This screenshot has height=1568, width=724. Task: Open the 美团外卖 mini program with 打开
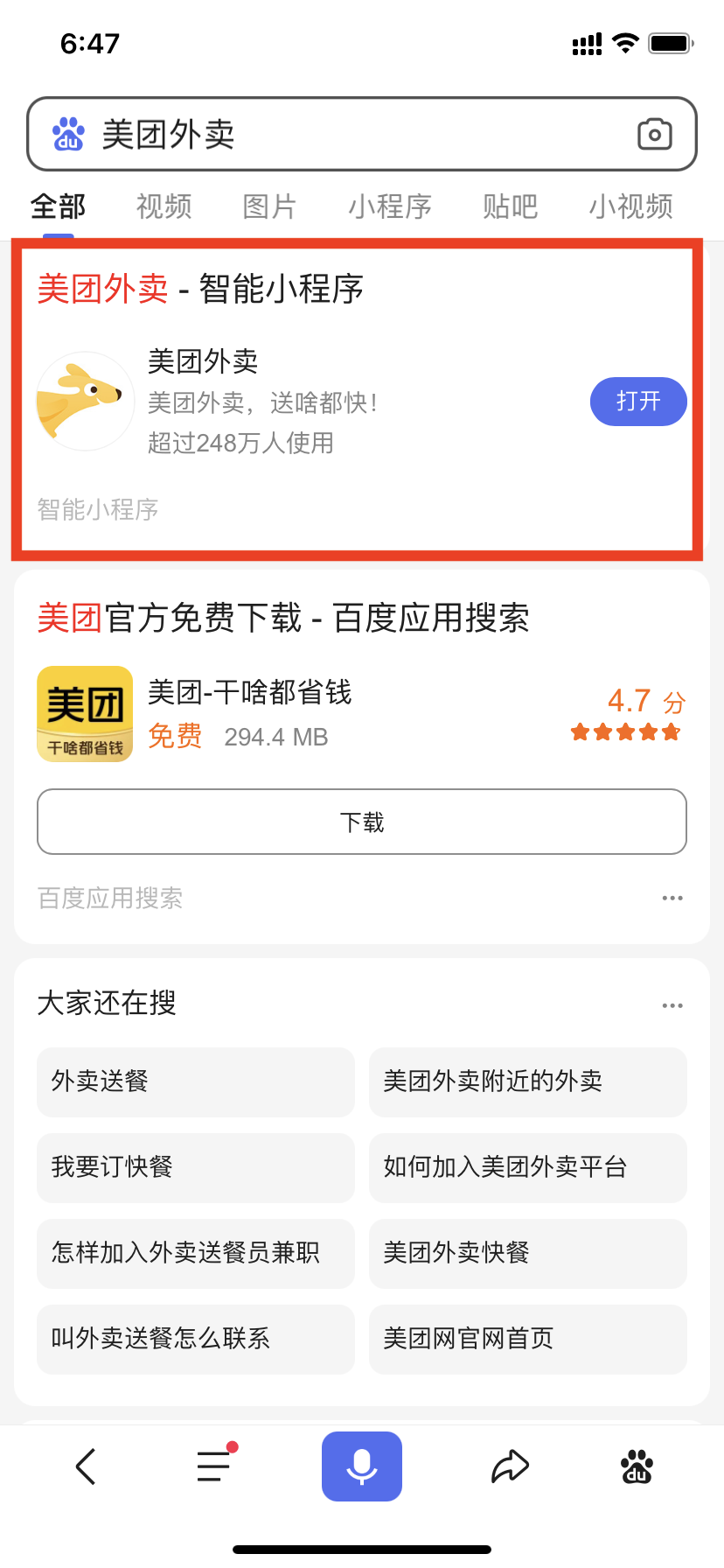pyautogui.click(x=637, y=402)
